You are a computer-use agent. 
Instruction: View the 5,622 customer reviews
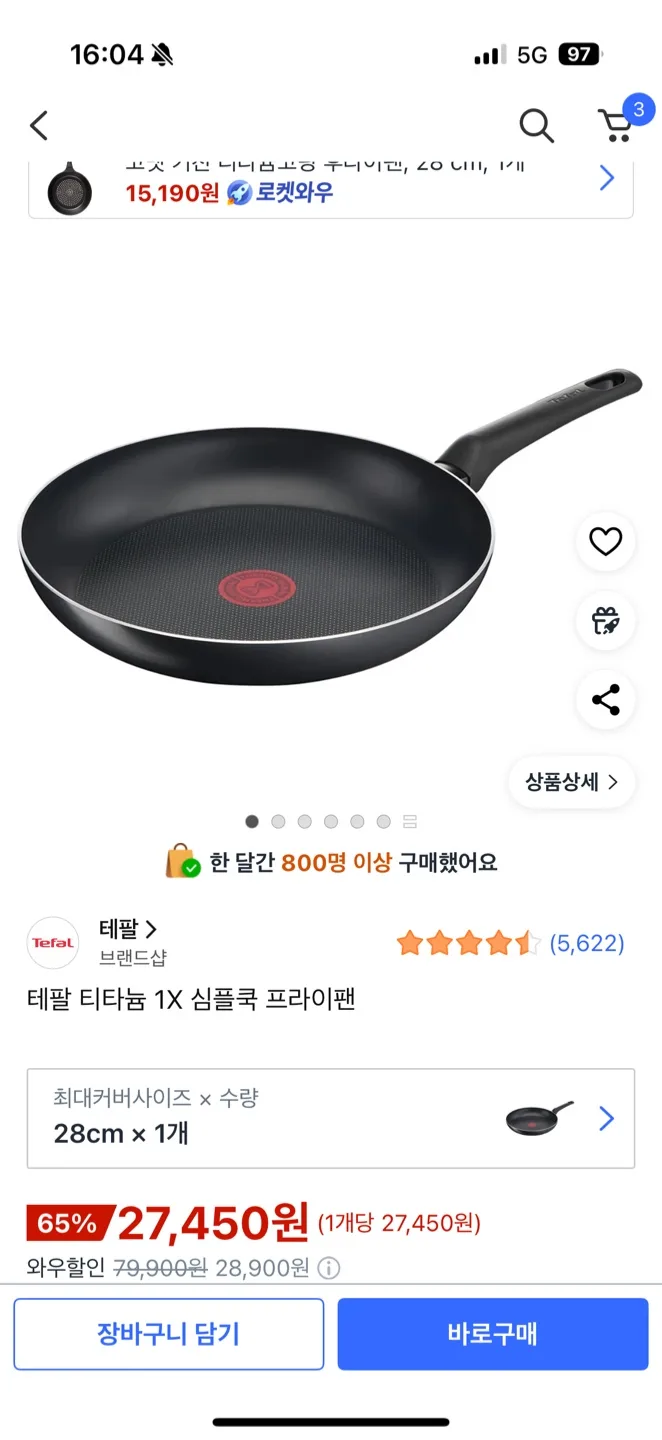click(586, 943)
